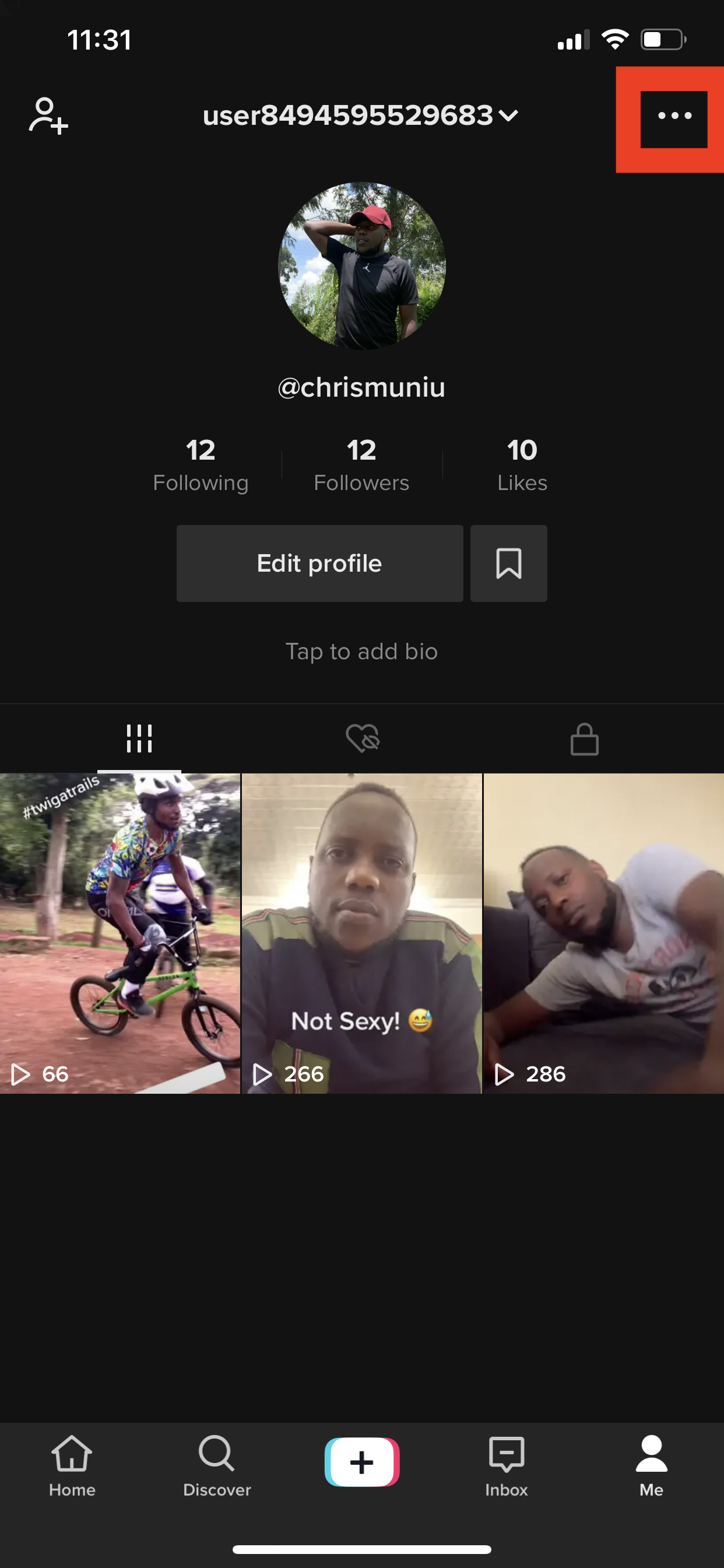The width and height of the screenshot is (724, 1568).
Task: View the Following list
Action: [201, 465]
